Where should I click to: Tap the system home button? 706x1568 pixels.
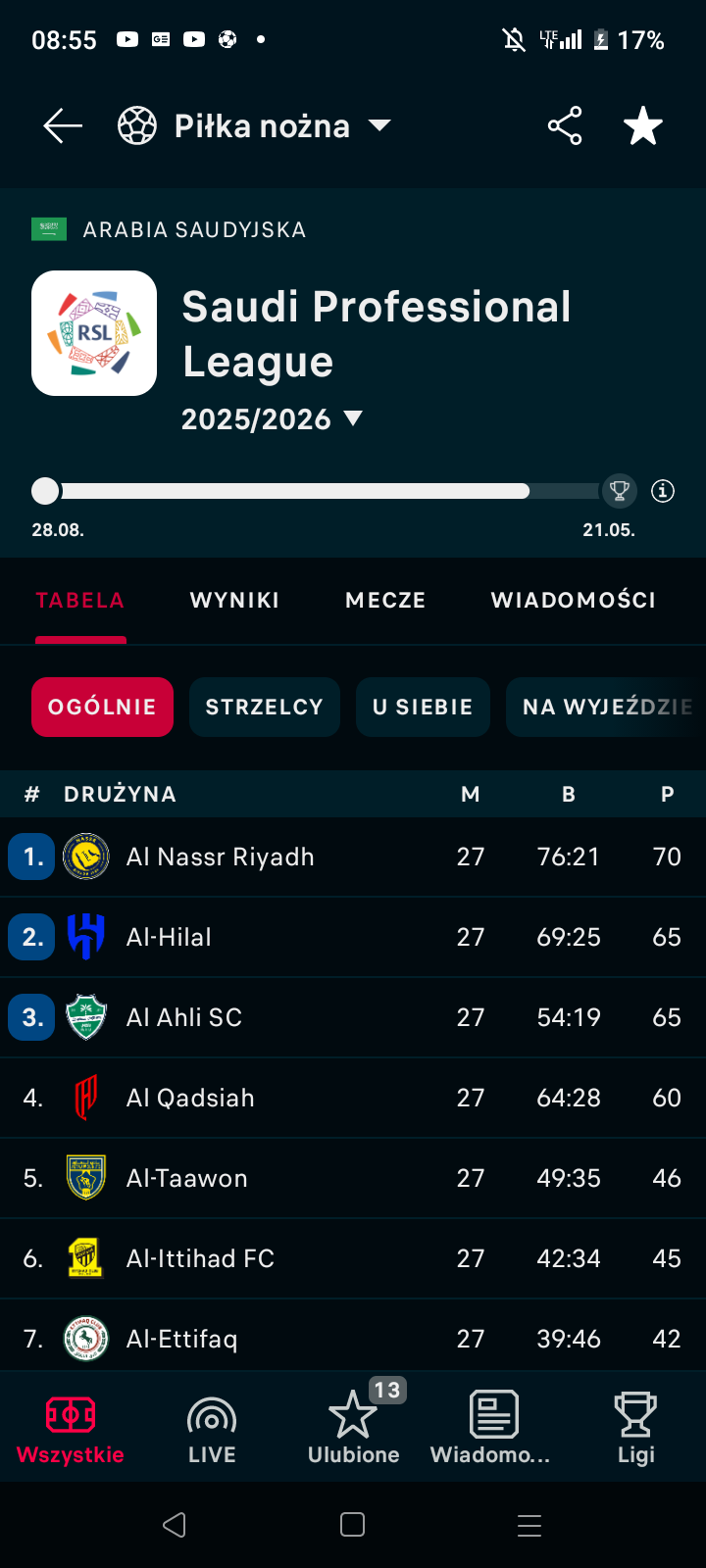353,1525
